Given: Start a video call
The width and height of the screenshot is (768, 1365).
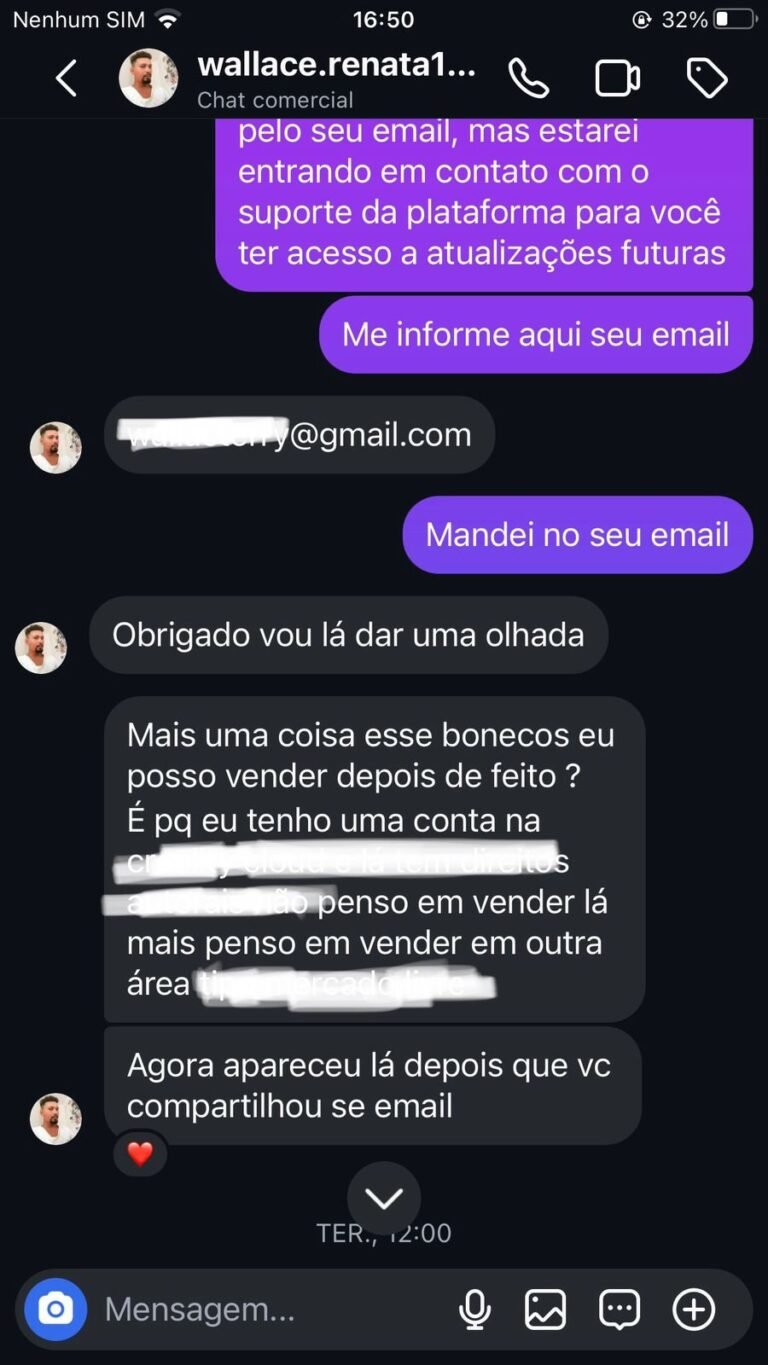Looking at the screenshot, I should pyautogui.click(x=617, y=78).
